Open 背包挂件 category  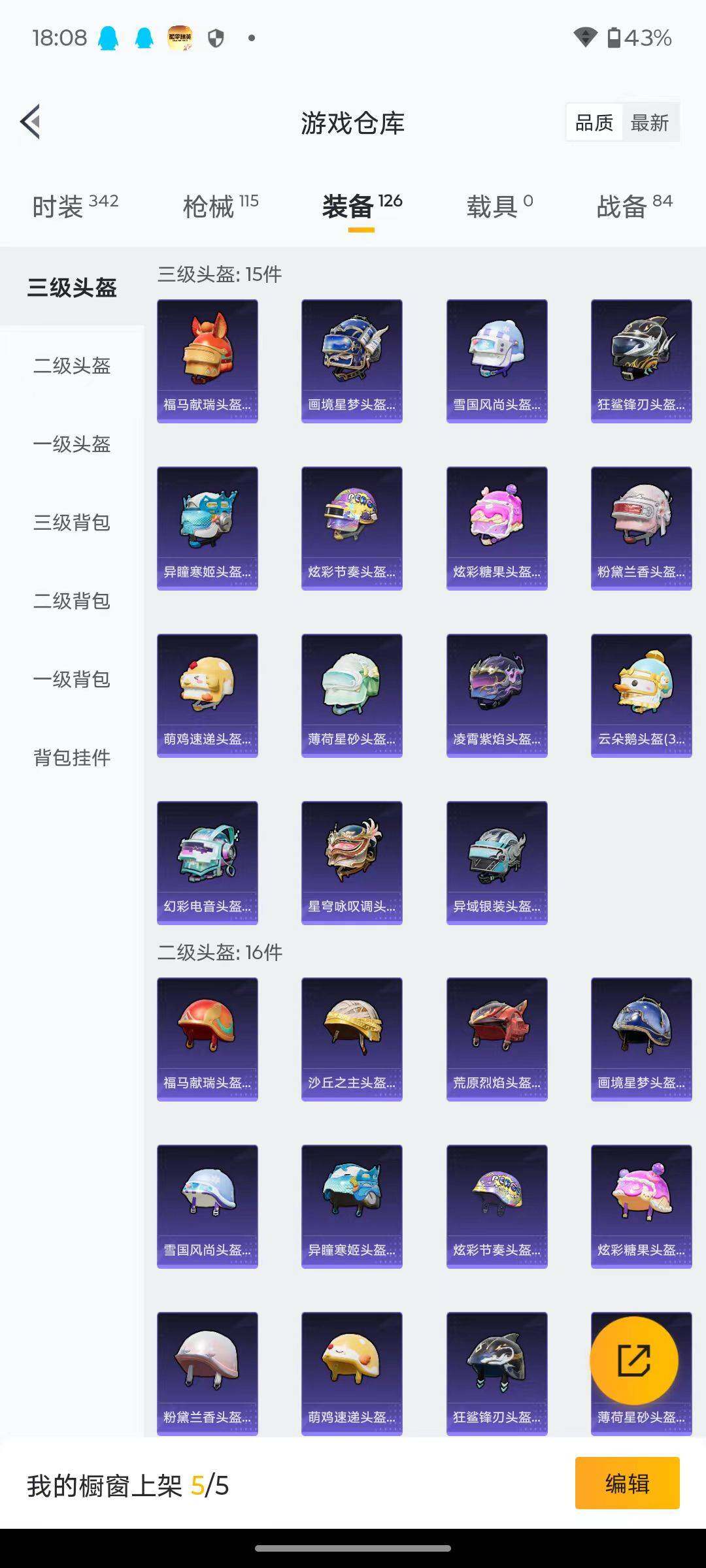pos(72,758)
